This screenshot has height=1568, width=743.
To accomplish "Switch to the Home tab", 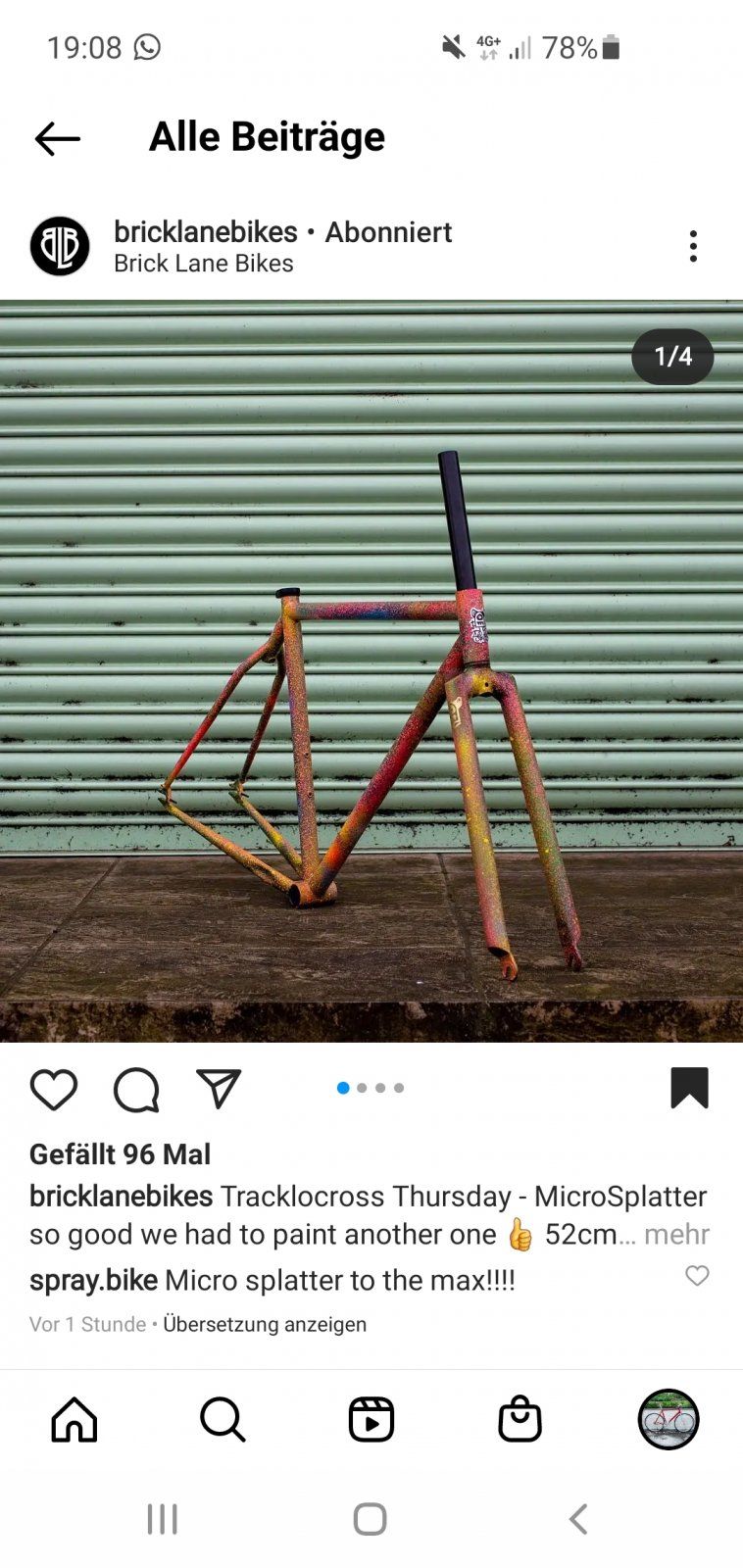I will (x=74, y=1419).
